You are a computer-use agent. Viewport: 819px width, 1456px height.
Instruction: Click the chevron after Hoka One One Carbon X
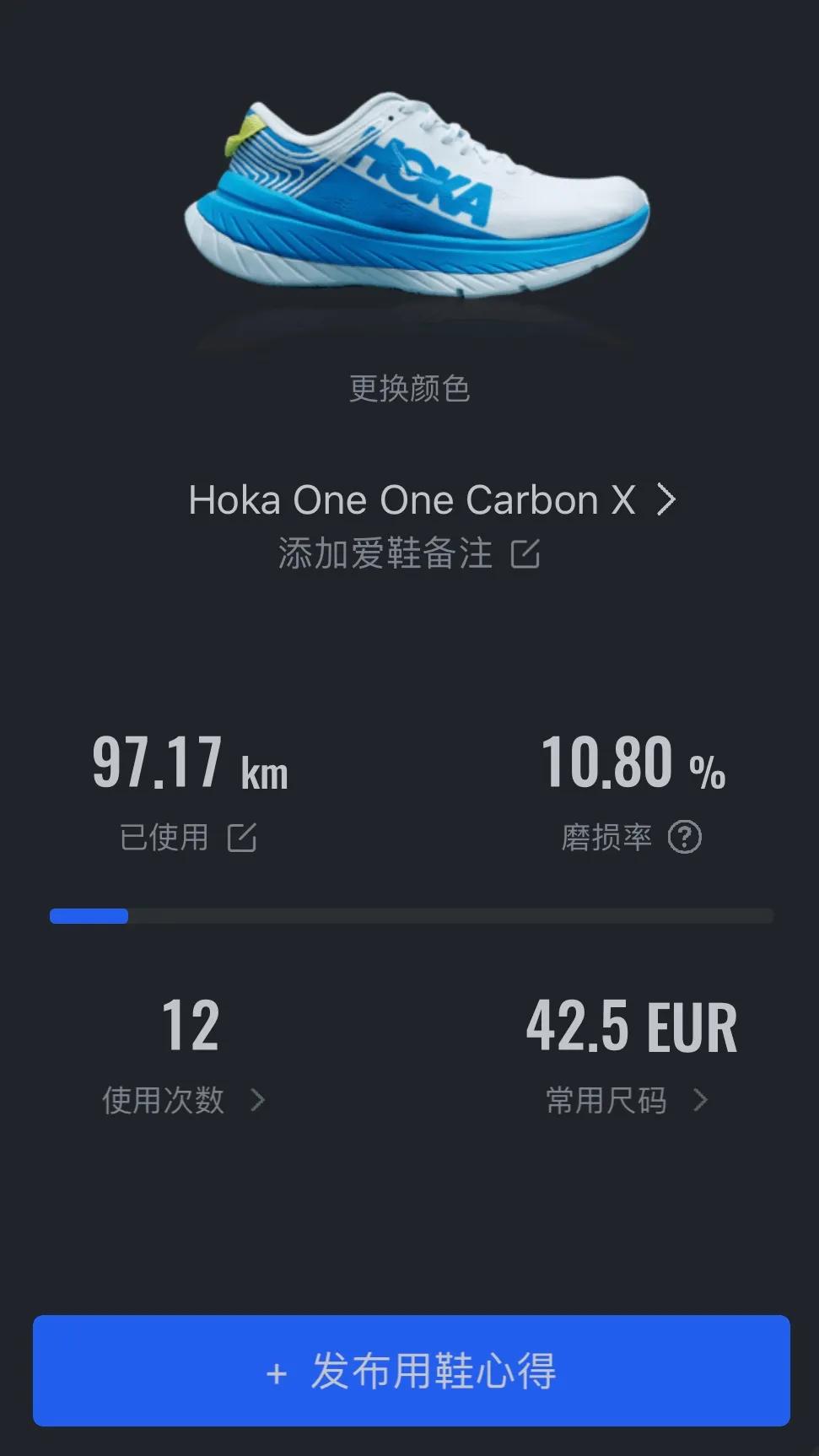pos(665,499)
